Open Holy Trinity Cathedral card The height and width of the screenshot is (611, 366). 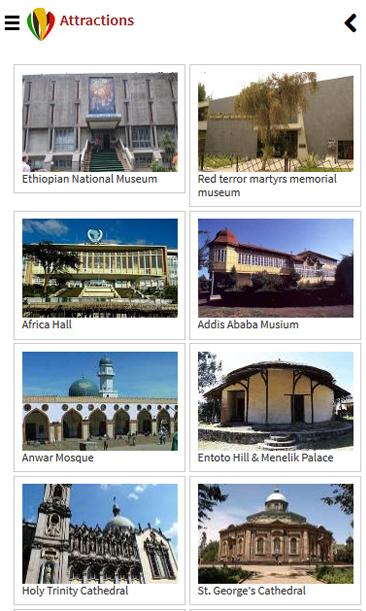coord(99,540)
